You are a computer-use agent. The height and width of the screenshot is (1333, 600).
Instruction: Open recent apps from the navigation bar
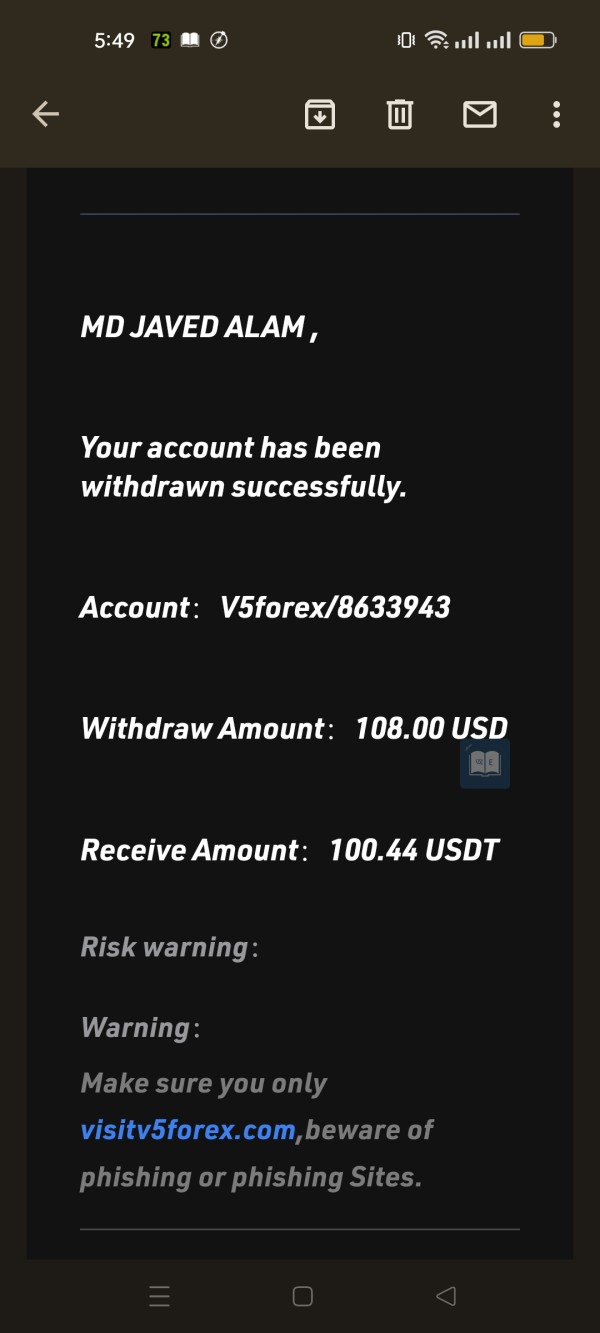159,1297
